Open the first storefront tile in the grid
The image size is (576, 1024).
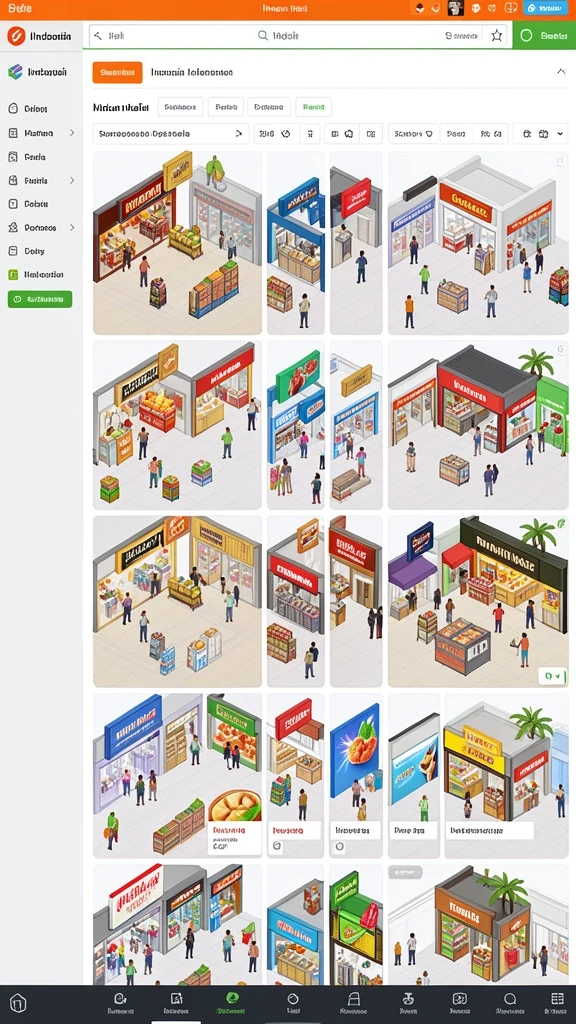click(x=177, y=243)
